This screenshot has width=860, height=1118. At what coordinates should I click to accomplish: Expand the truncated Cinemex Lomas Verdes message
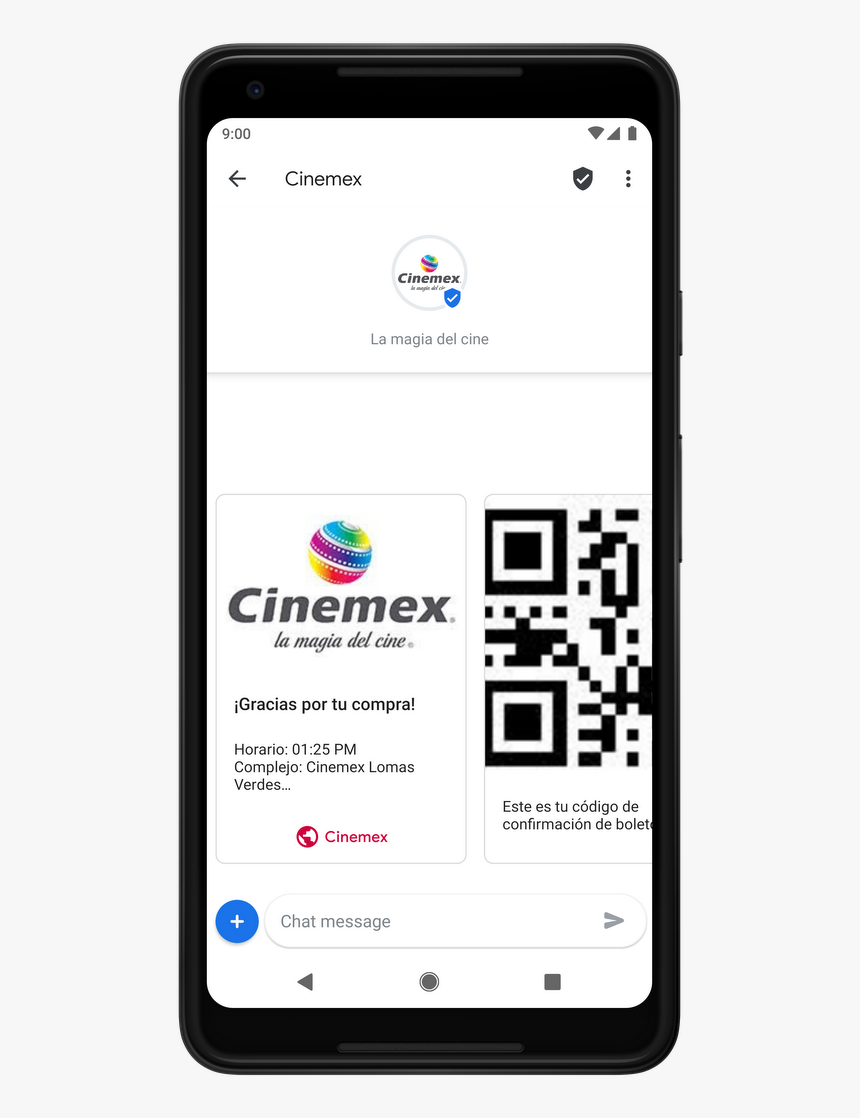click(x=324, y=775)
